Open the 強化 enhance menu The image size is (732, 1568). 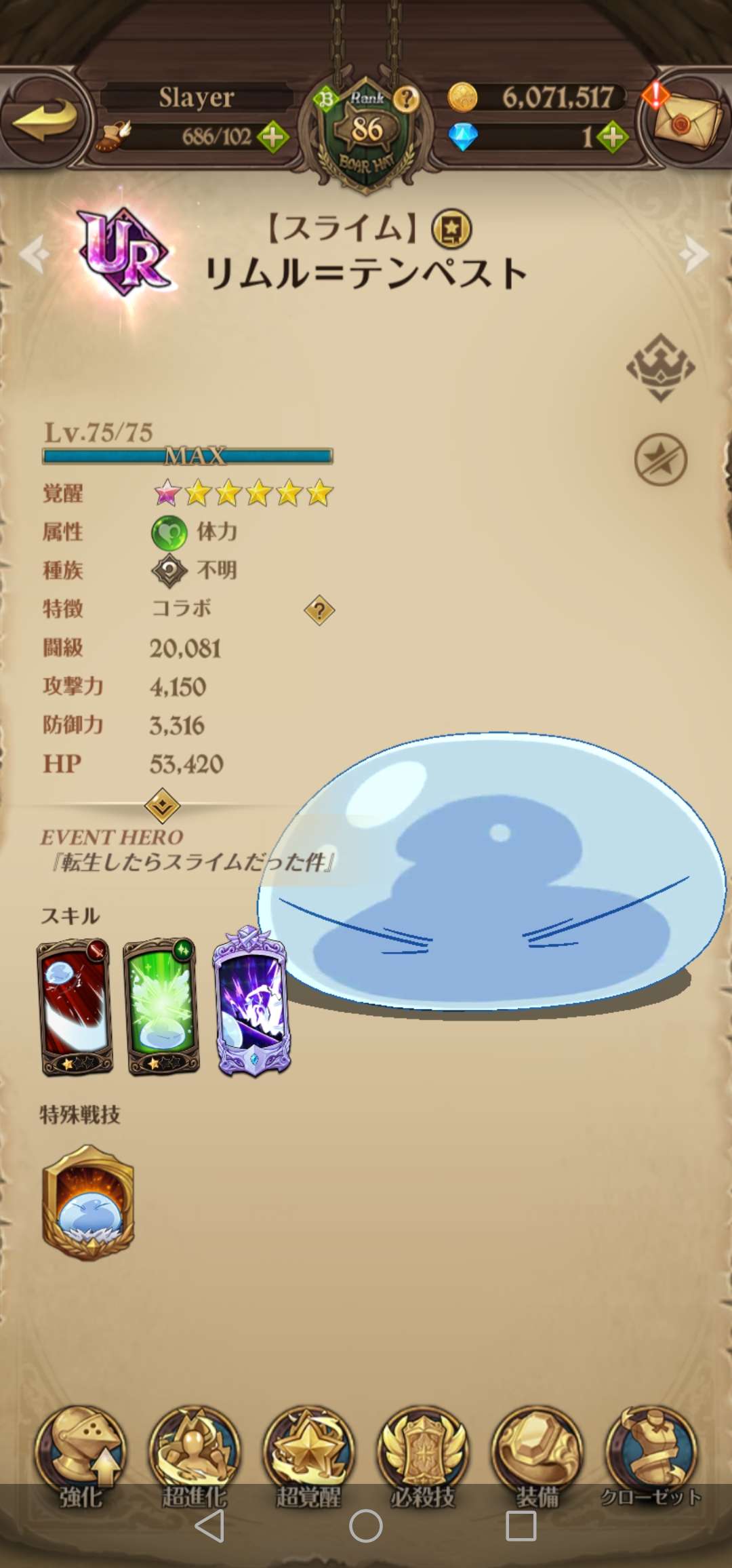(x=80, y=1455)
